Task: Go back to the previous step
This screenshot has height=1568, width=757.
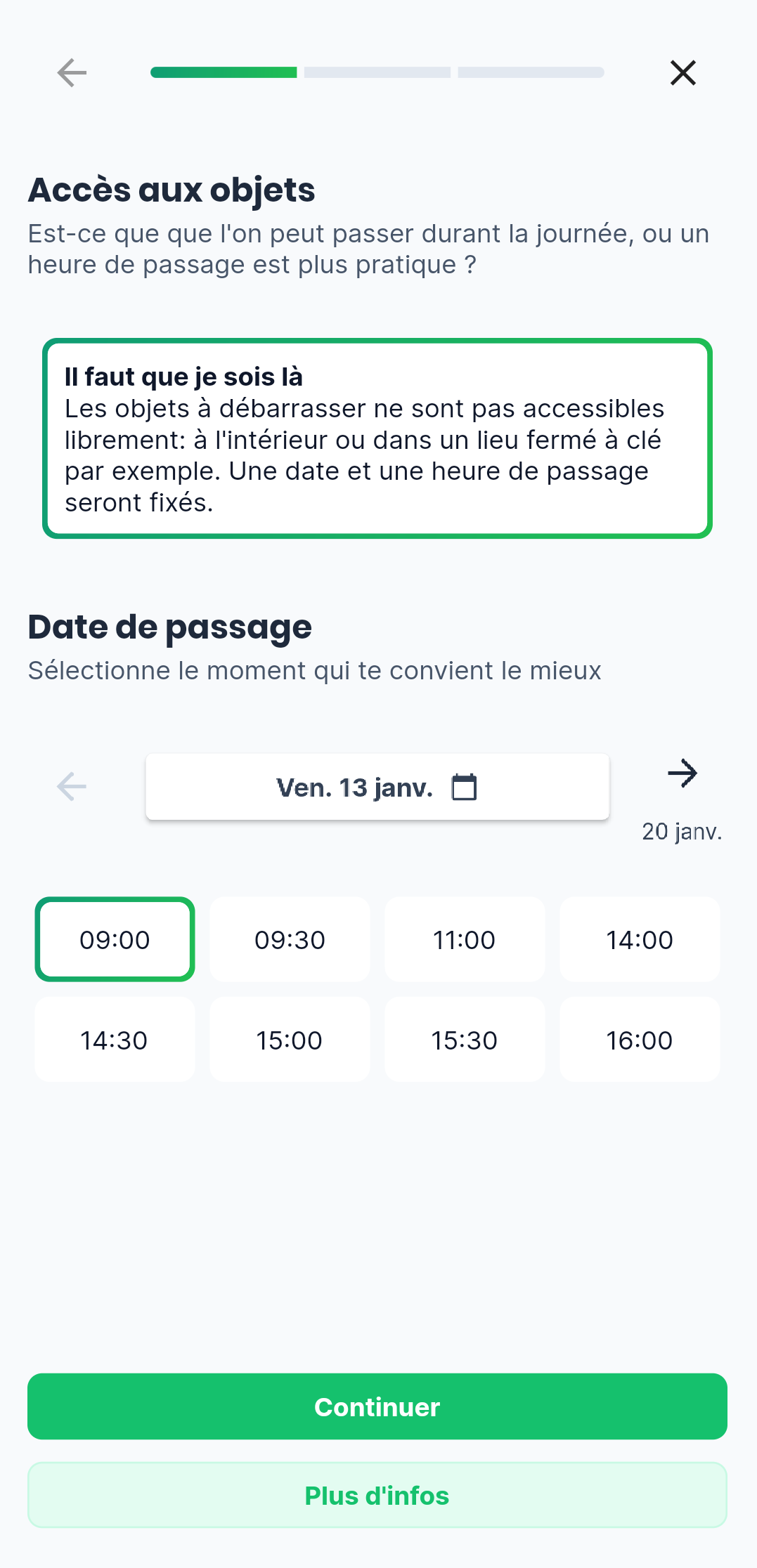Action: pos(72,73)
